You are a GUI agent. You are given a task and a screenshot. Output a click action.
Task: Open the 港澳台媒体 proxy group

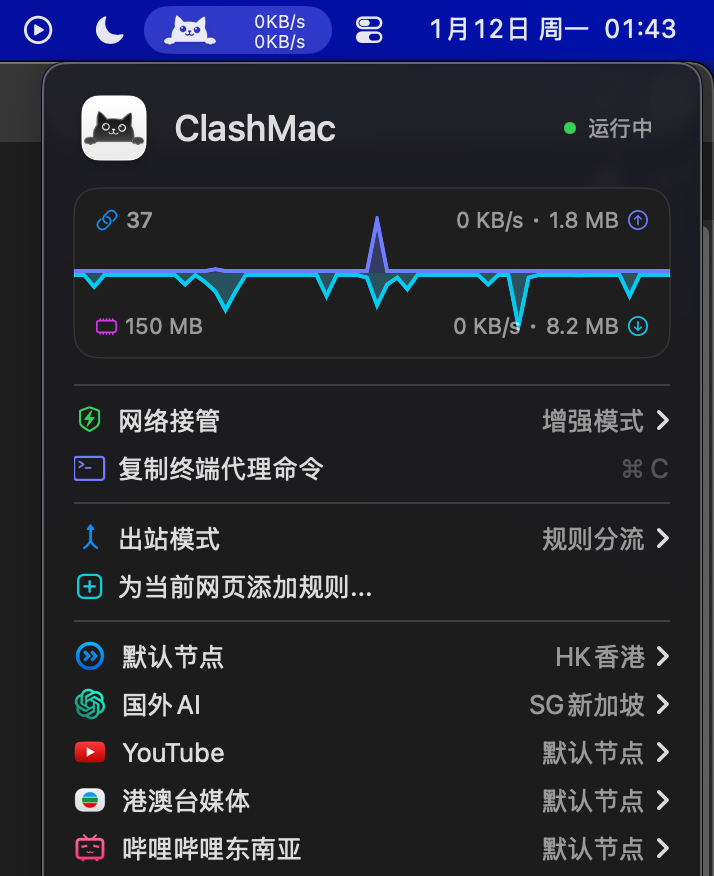point(372,801)
